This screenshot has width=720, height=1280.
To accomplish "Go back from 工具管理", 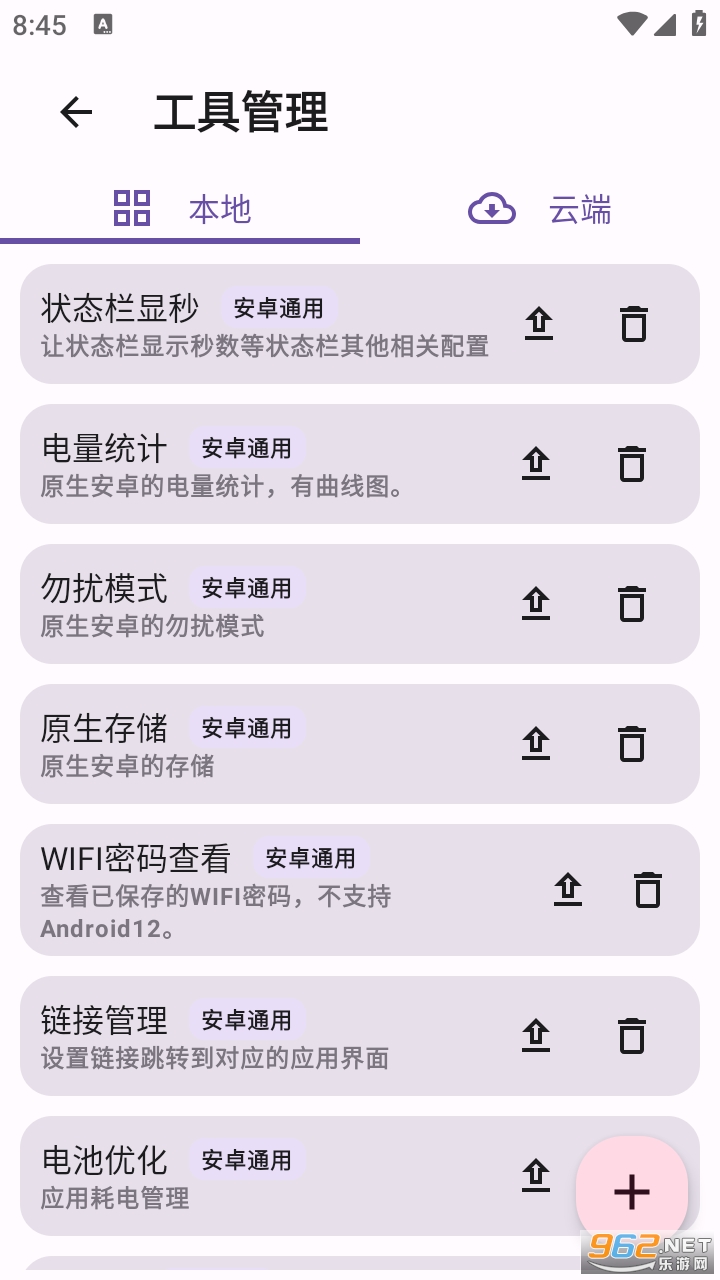I will tap(76, 112).
